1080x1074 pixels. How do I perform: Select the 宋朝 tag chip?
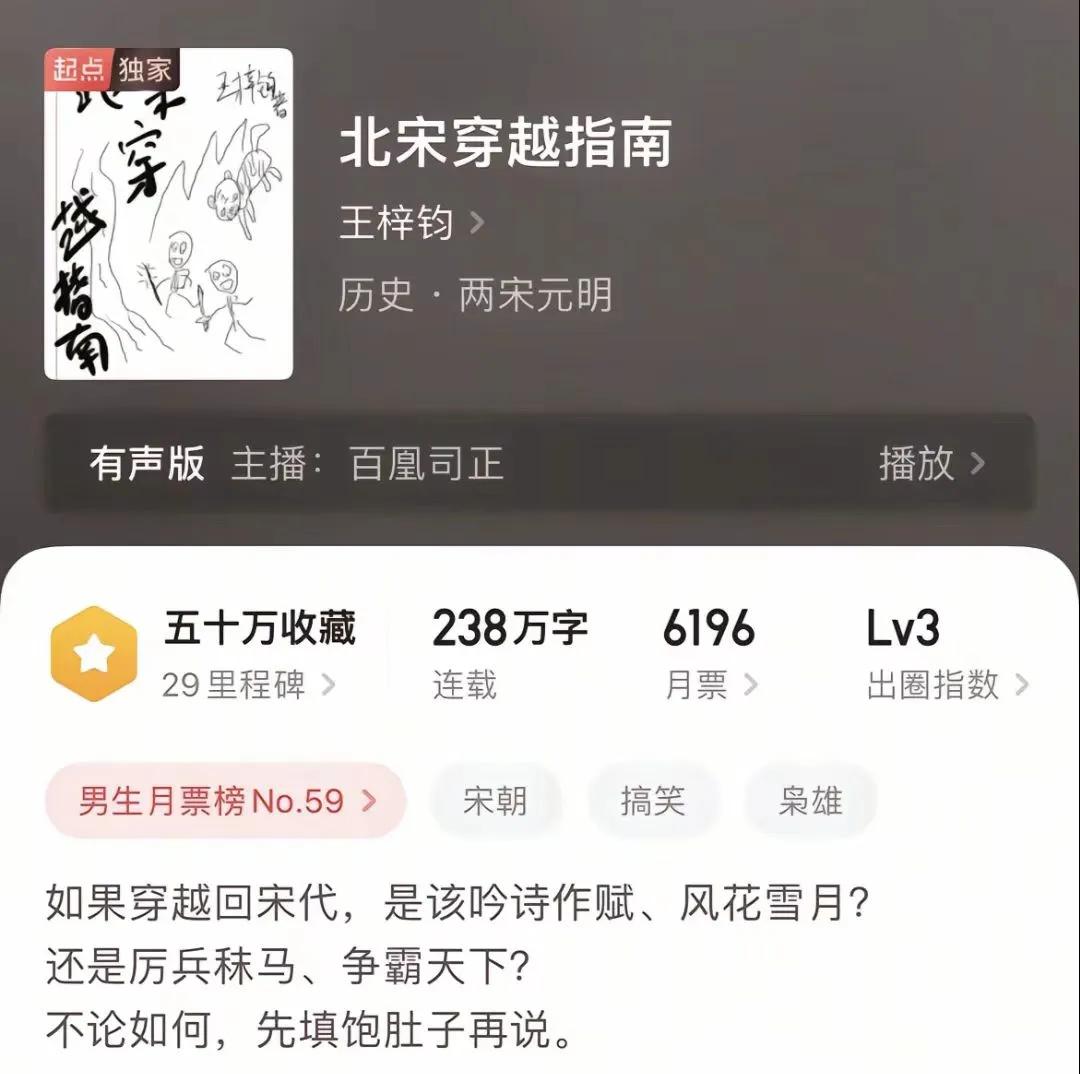click(x=495, y=801)
